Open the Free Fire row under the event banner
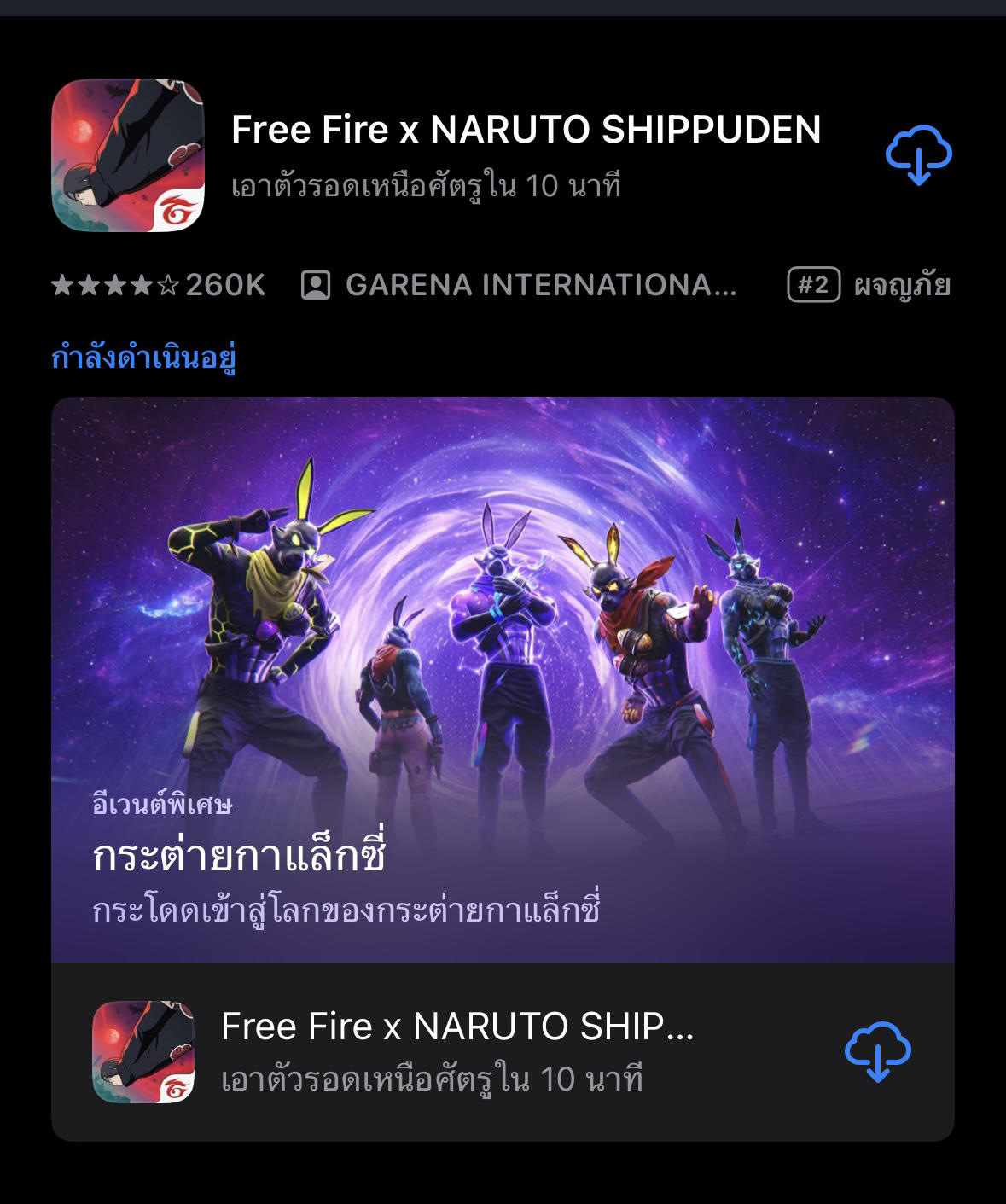Screen dimensions: 1006x1204 [x=456, y=1051]
